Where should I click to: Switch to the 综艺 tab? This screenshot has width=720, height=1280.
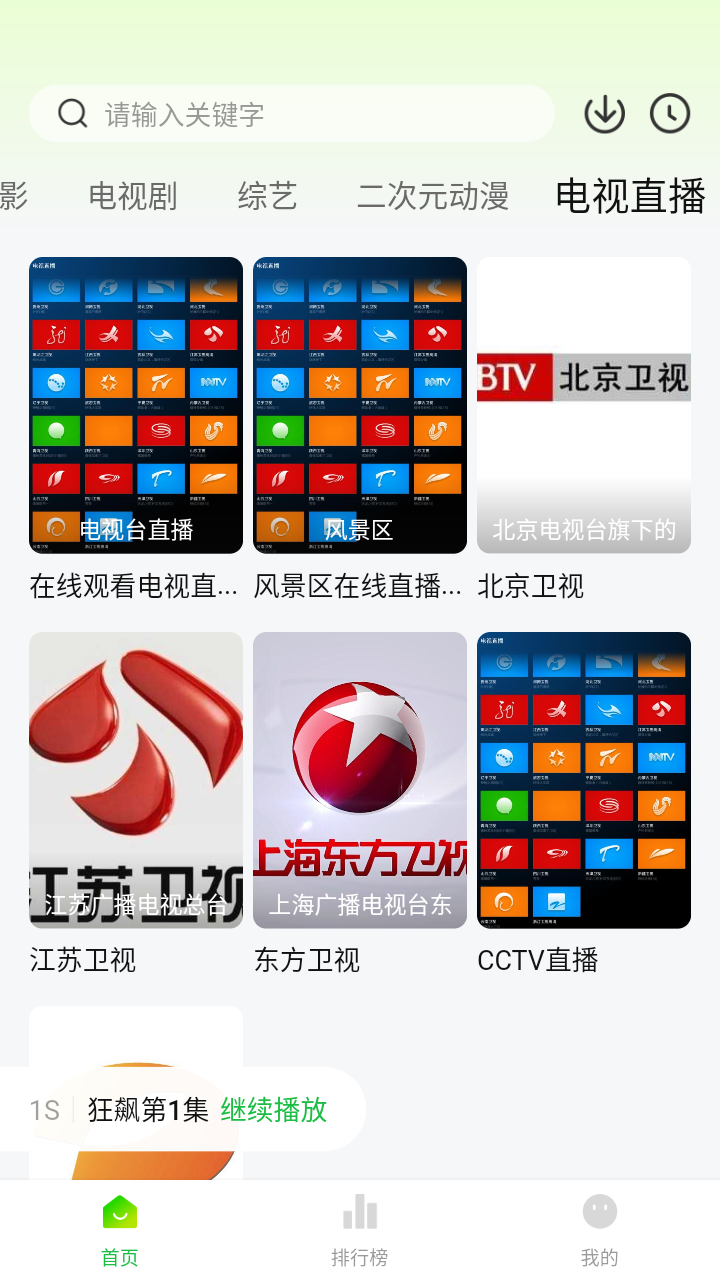point(267,197)
